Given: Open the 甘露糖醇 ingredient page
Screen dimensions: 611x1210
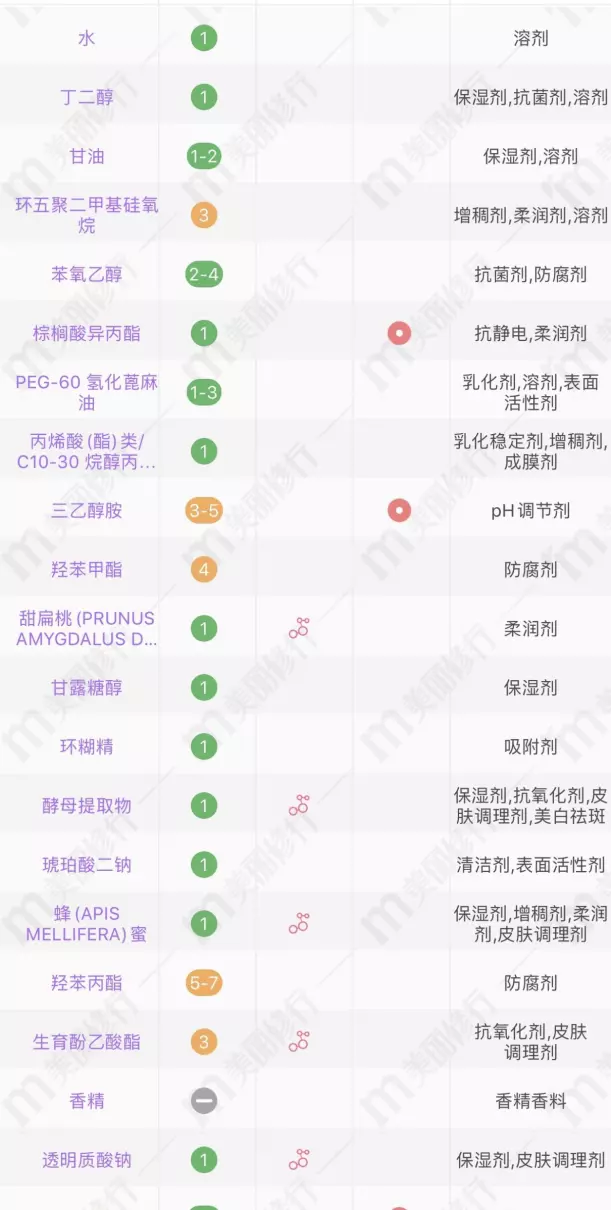Looking at the screenshot, I should (x=87, y=687).
